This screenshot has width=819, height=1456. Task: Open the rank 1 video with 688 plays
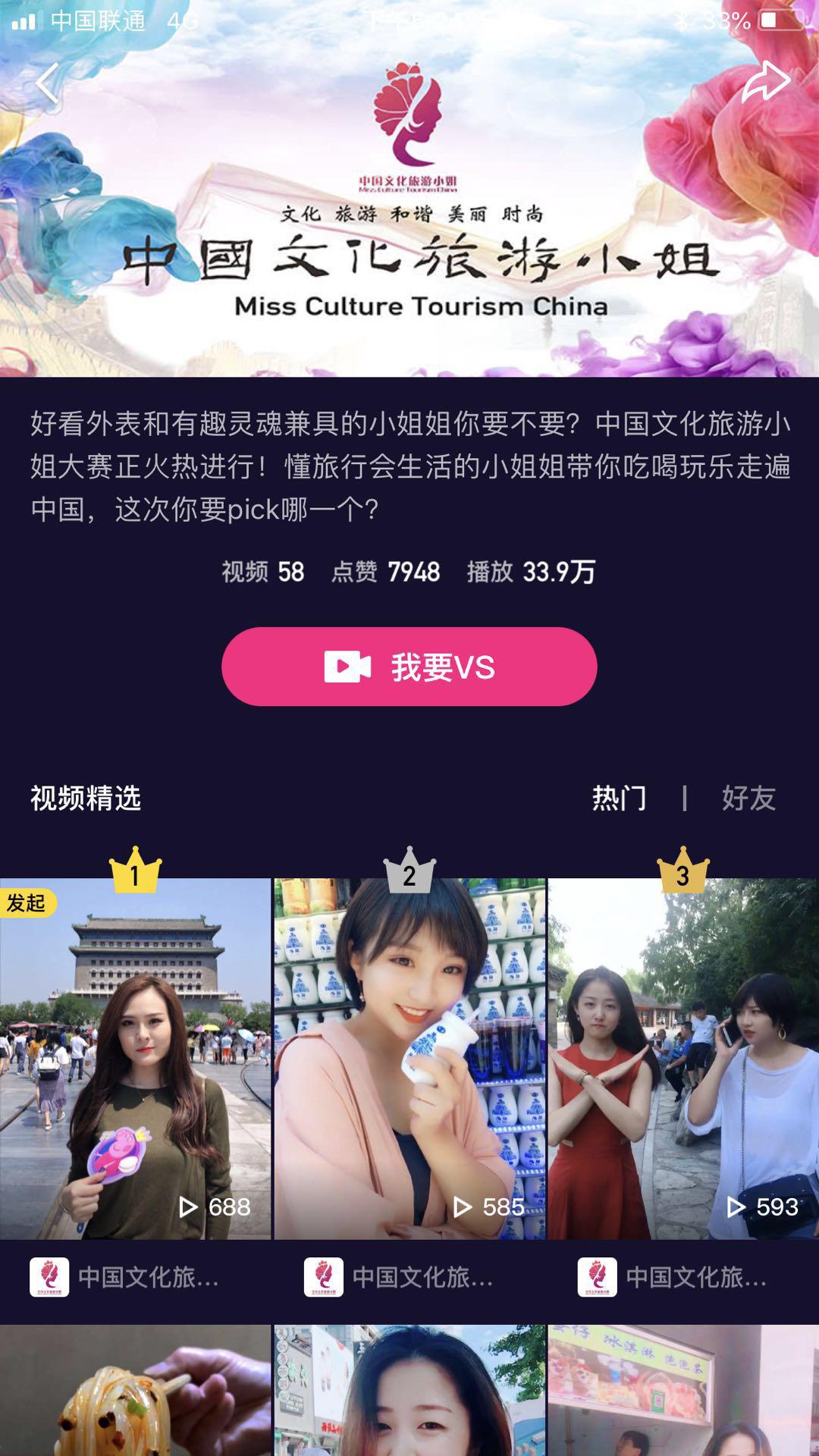pyautogui.click(x=135, y=1058)
